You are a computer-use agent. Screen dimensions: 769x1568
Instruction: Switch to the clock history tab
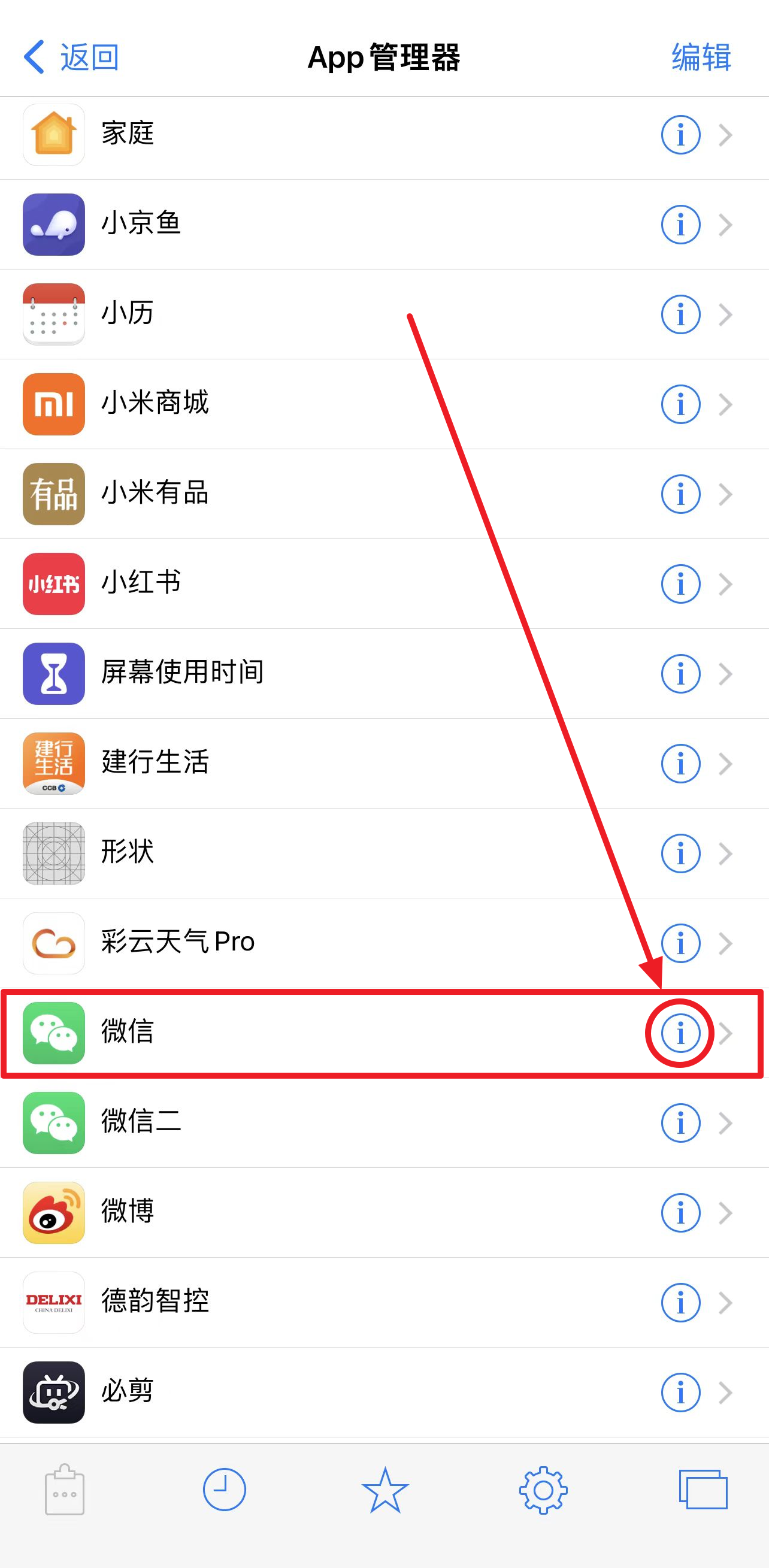224,1490
